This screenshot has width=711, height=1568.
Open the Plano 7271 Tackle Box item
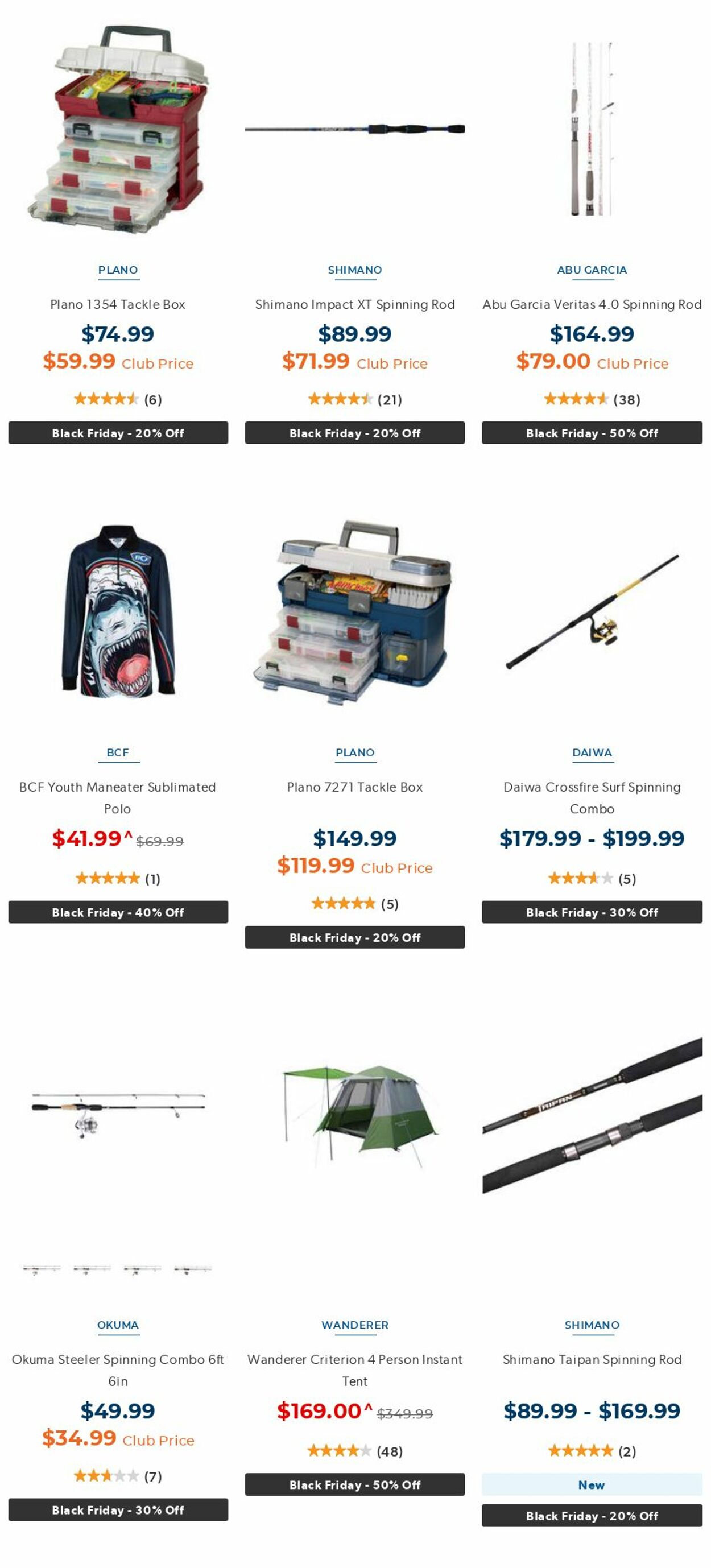(x=355, y=787)
